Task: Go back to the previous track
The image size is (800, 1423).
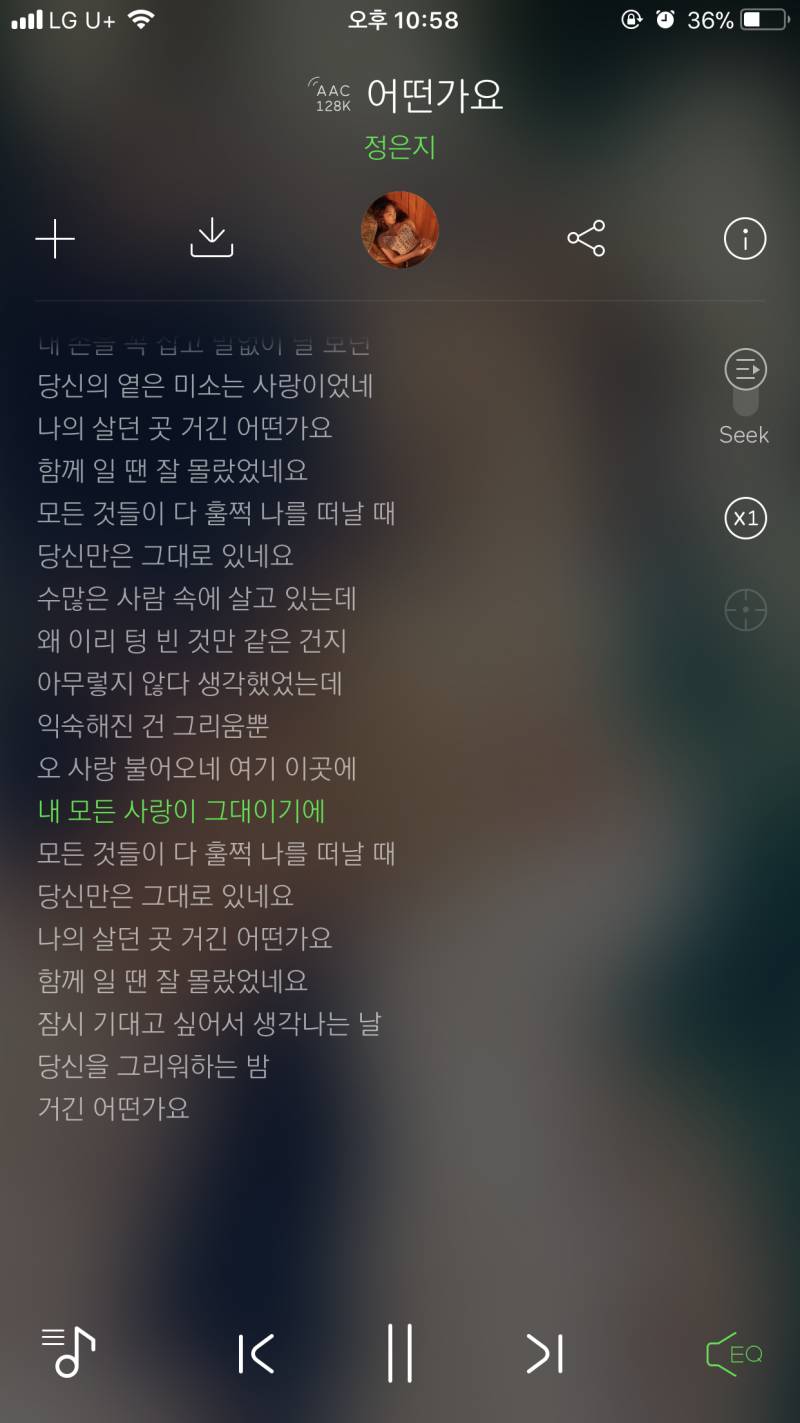Action: pyautogui.click(x=256, y=1355)
